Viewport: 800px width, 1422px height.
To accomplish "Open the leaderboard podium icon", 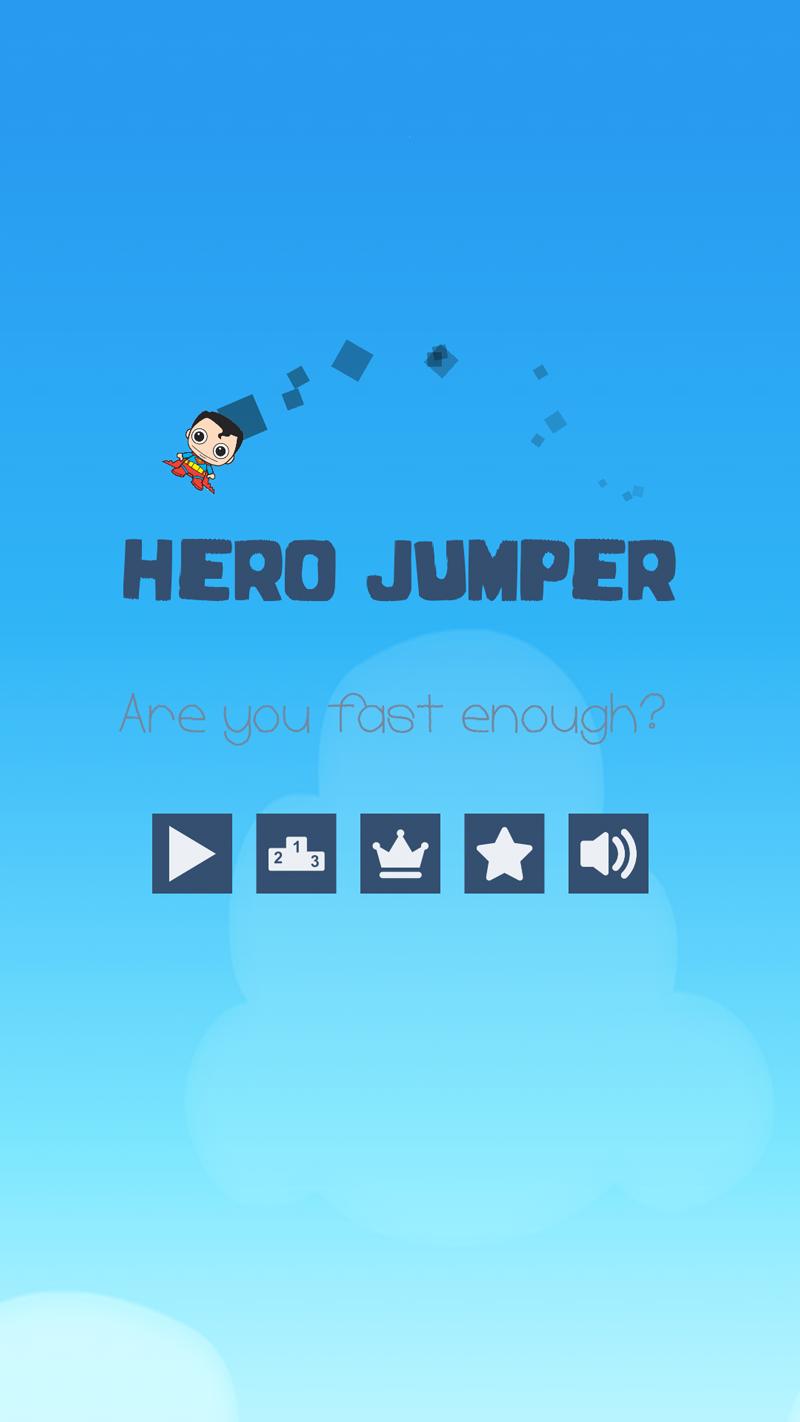I will 296,853.
